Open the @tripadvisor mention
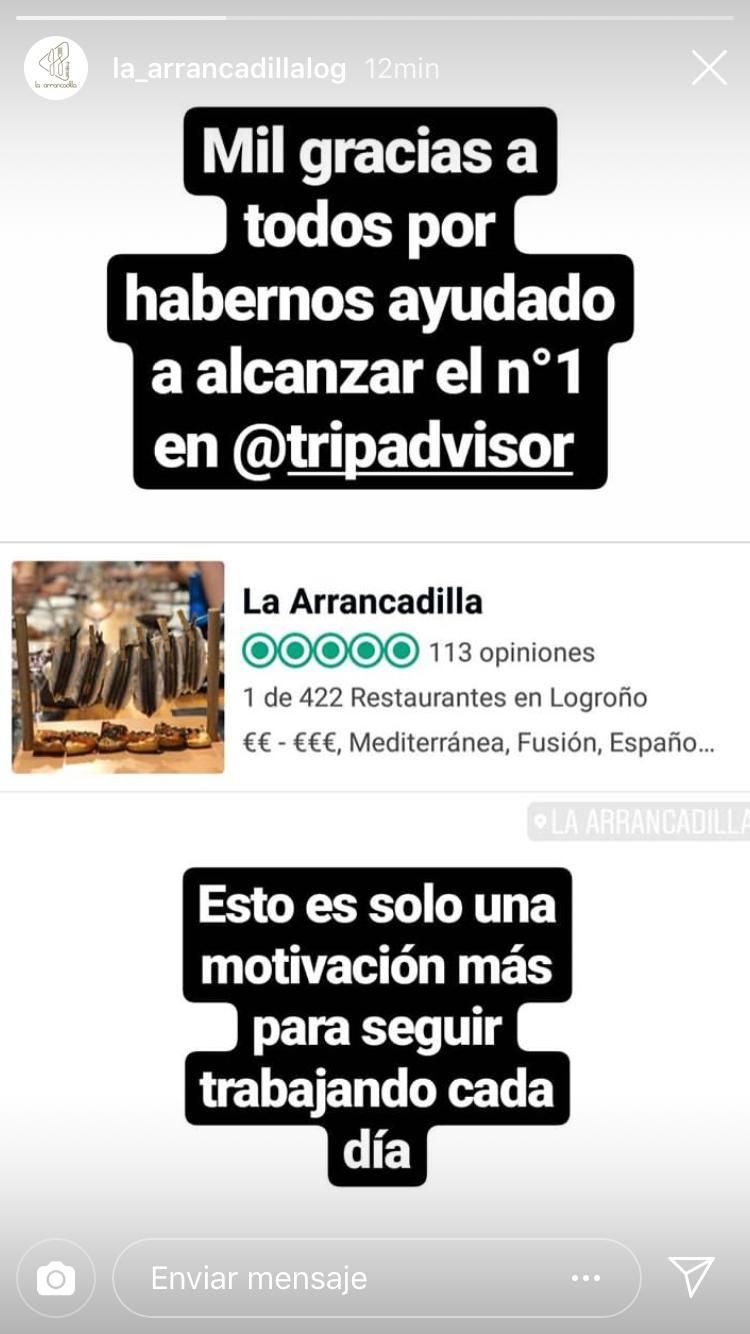Viewport: 750px width, 1334px height. tap(402, 448)
